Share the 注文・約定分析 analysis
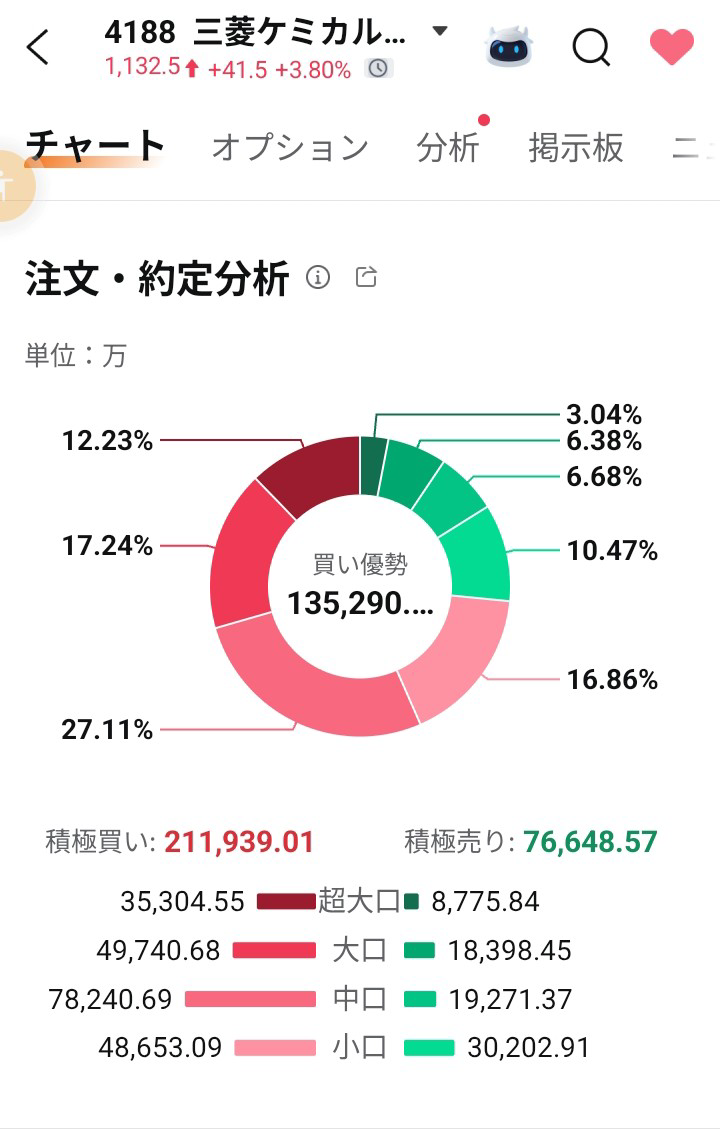The width and height of the screenshot is (720, 1132). point(366,277)
